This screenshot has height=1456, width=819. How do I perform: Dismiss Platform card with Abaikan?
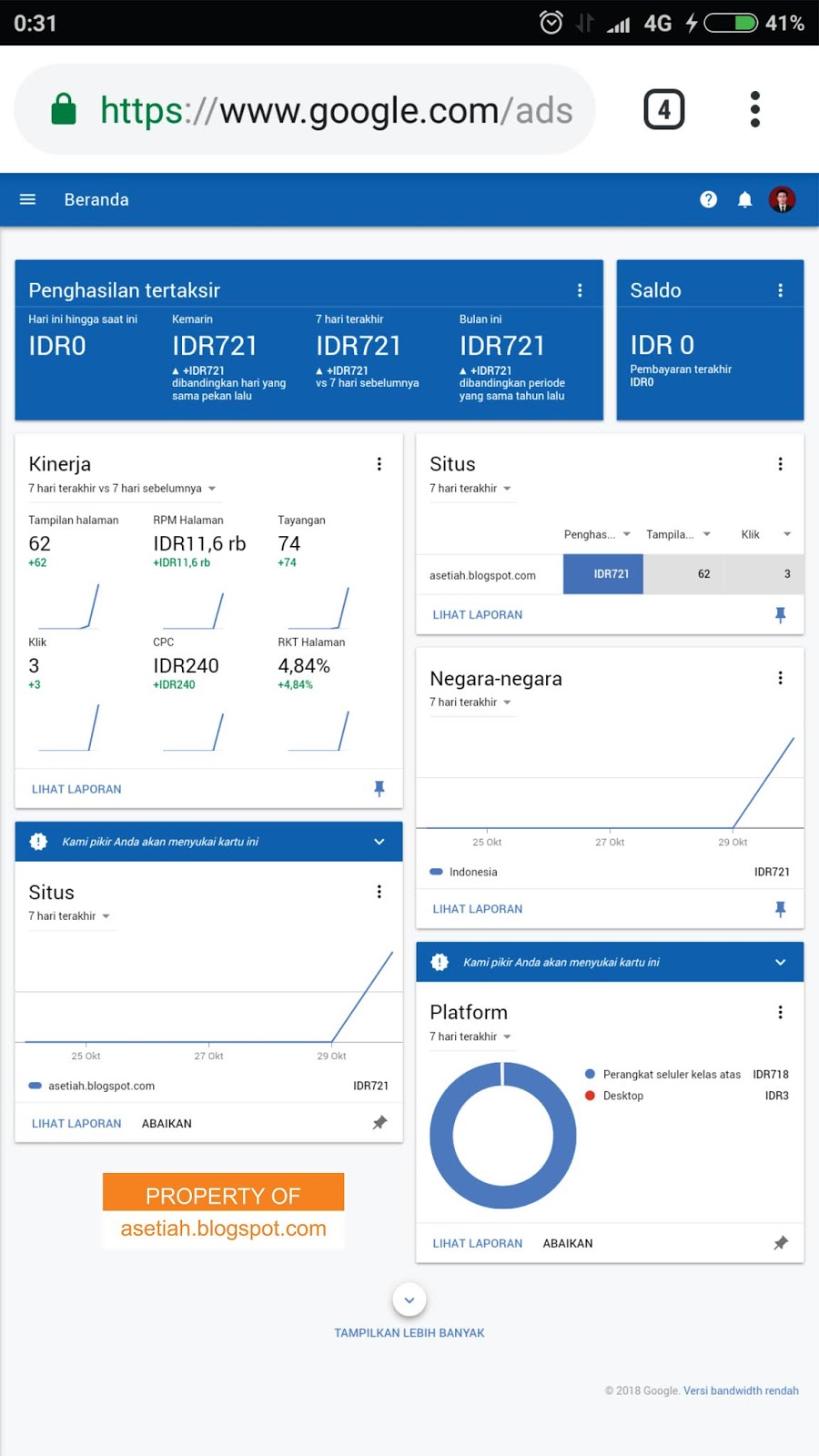(x=568, y=1243)
